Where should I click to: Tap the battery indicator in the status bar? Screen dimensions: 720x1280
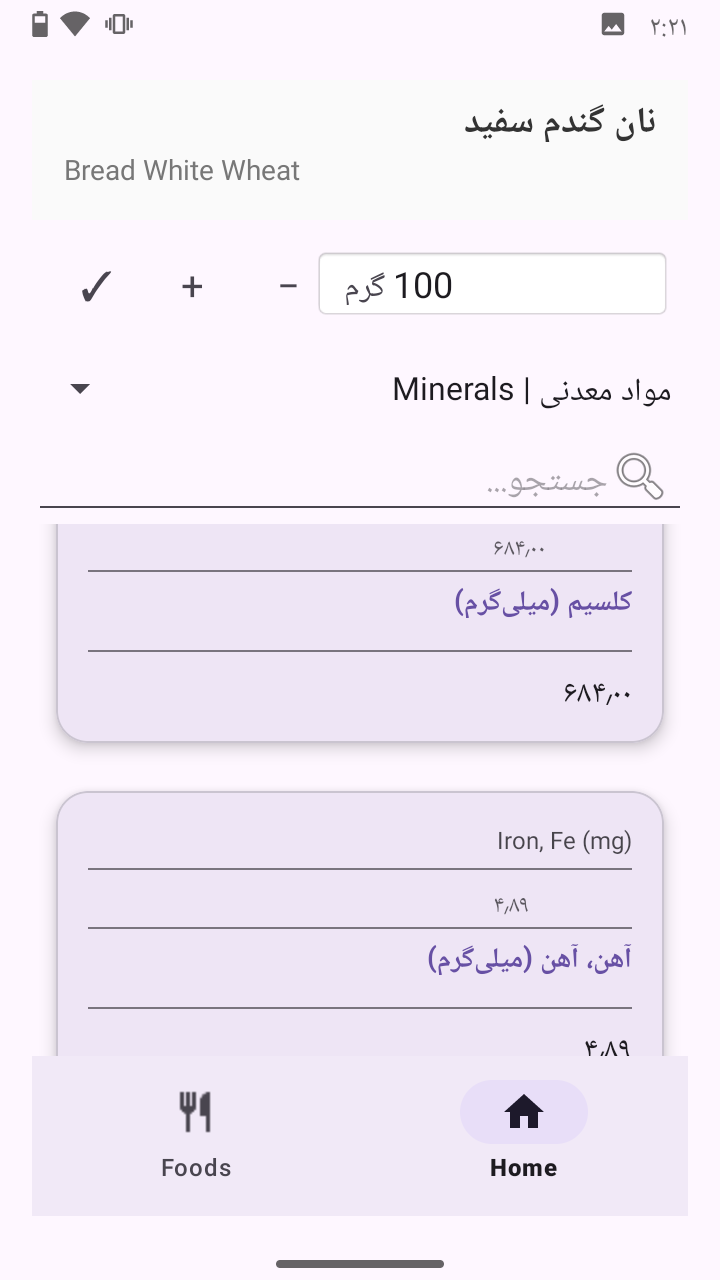point(40,23)
